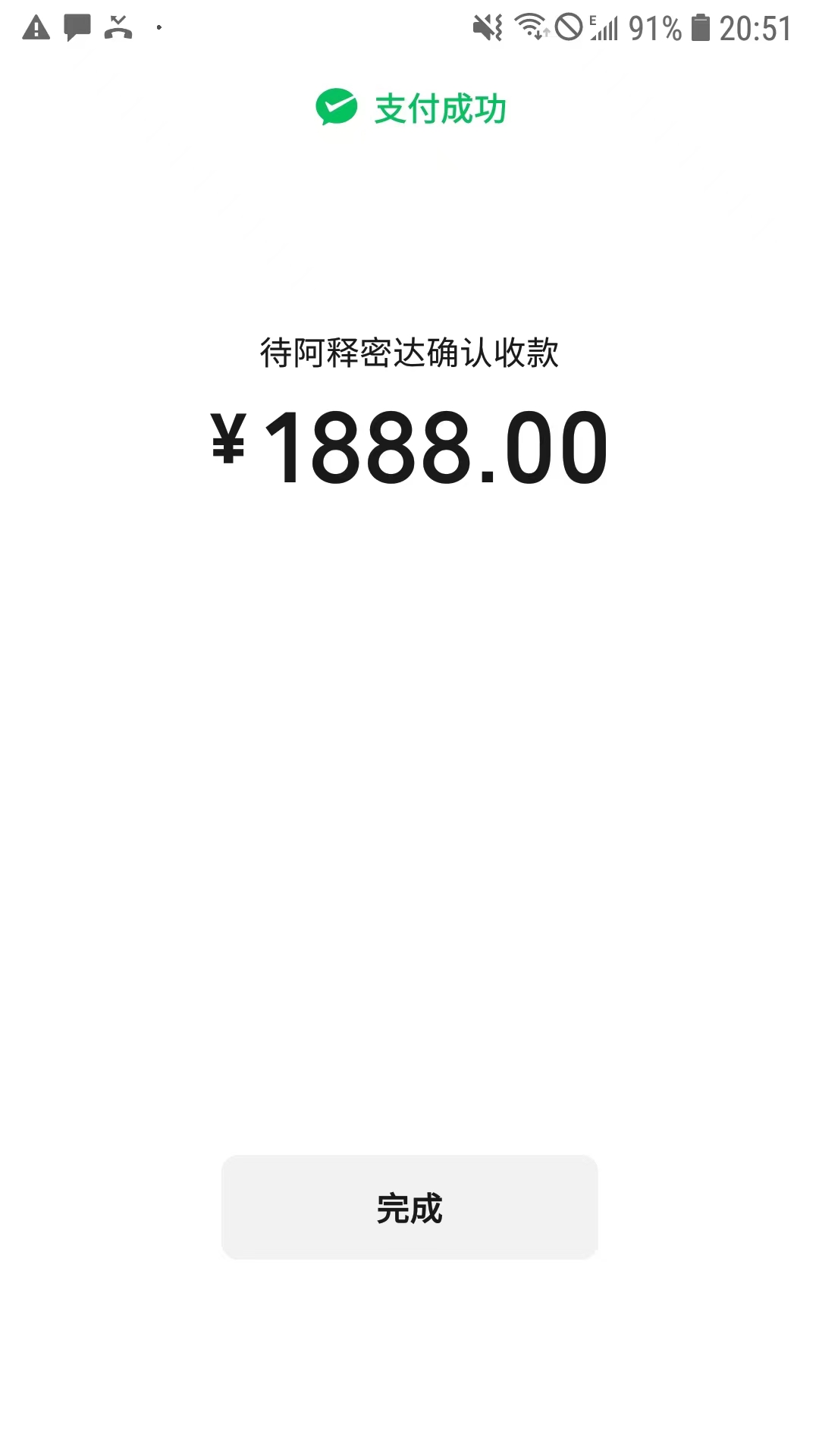This screenshot has width=819, height=1456.
Task: Click the green WeChat payment success checkmark icon
Action: (336, 107)
